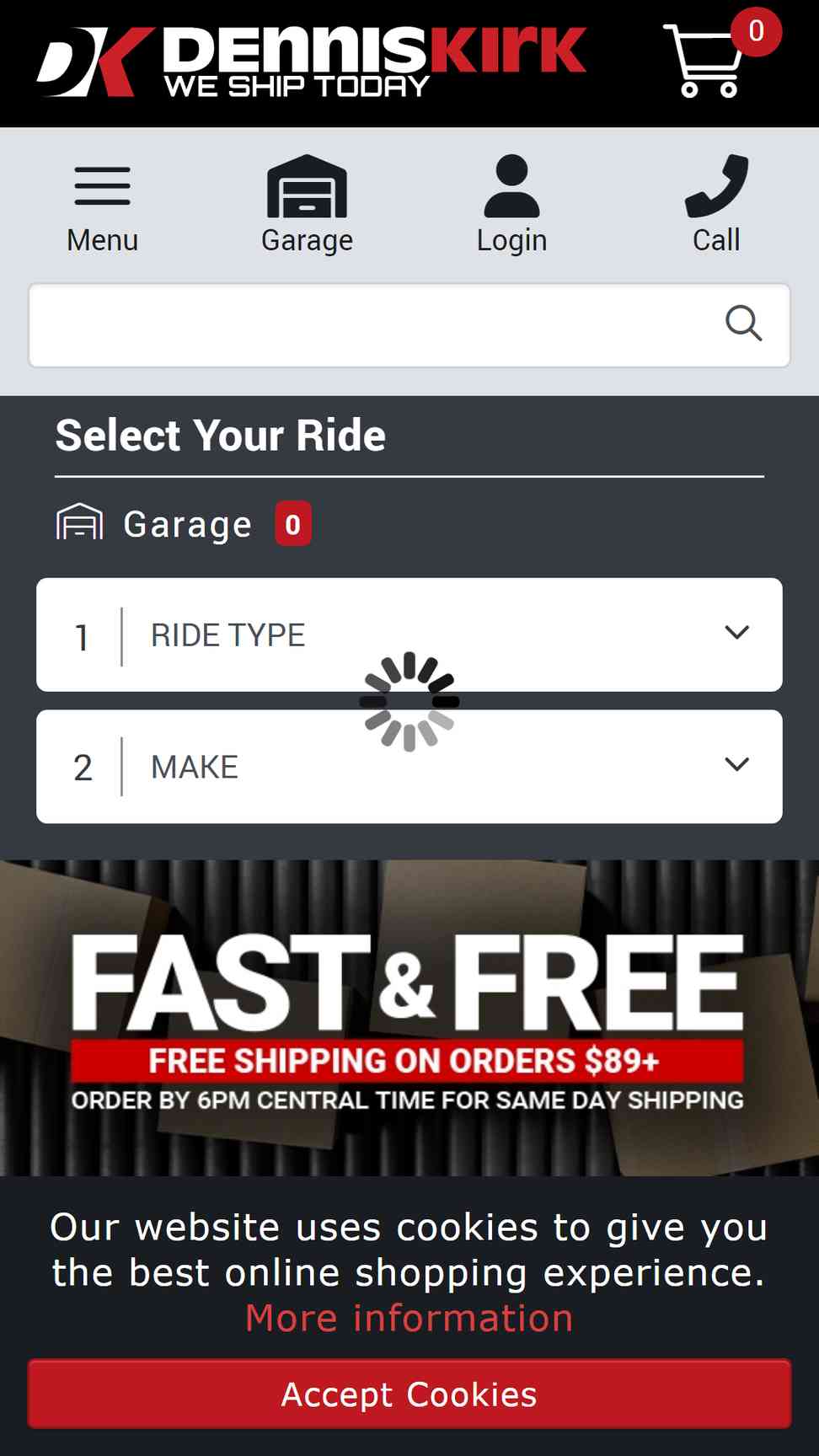This screenshot has height=1456, width=819.
Task: Go to the Login page
Action: pyautogui.click(x=511, y=206)
